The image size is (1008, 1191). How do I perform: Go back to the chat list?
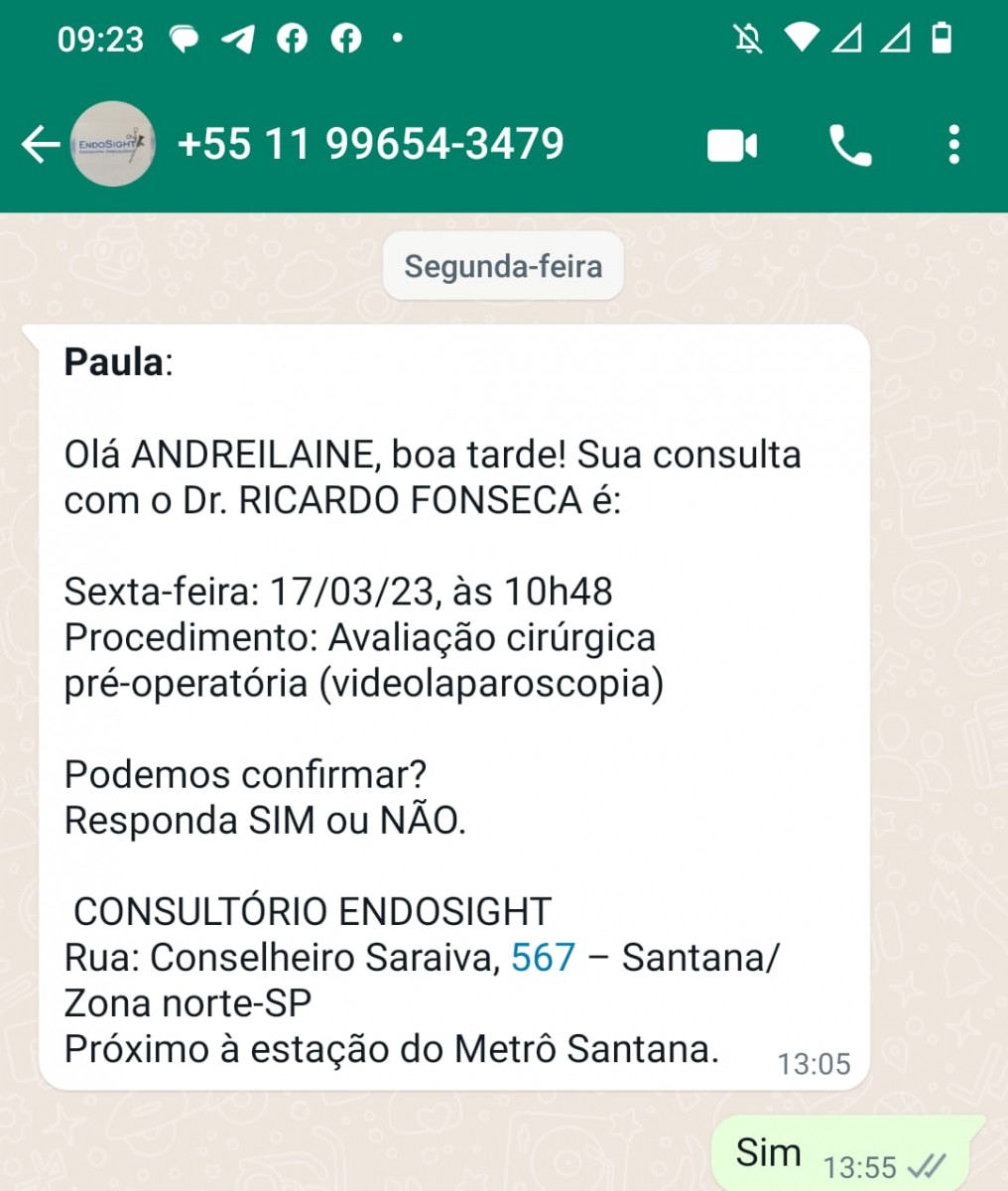(40, 145)
